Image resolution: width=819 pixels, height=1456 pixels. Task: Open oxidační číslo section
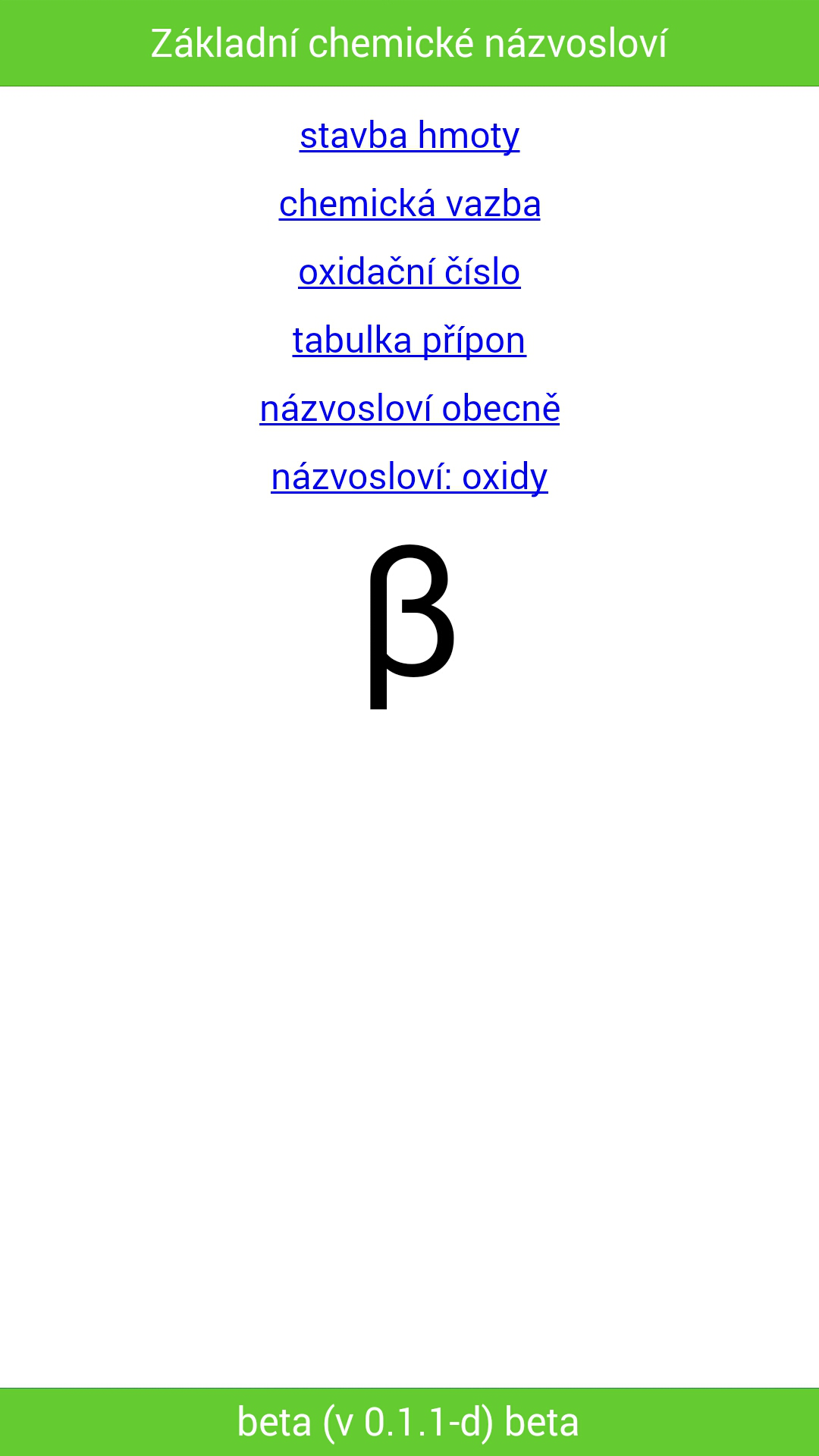(x=409, y=273)
